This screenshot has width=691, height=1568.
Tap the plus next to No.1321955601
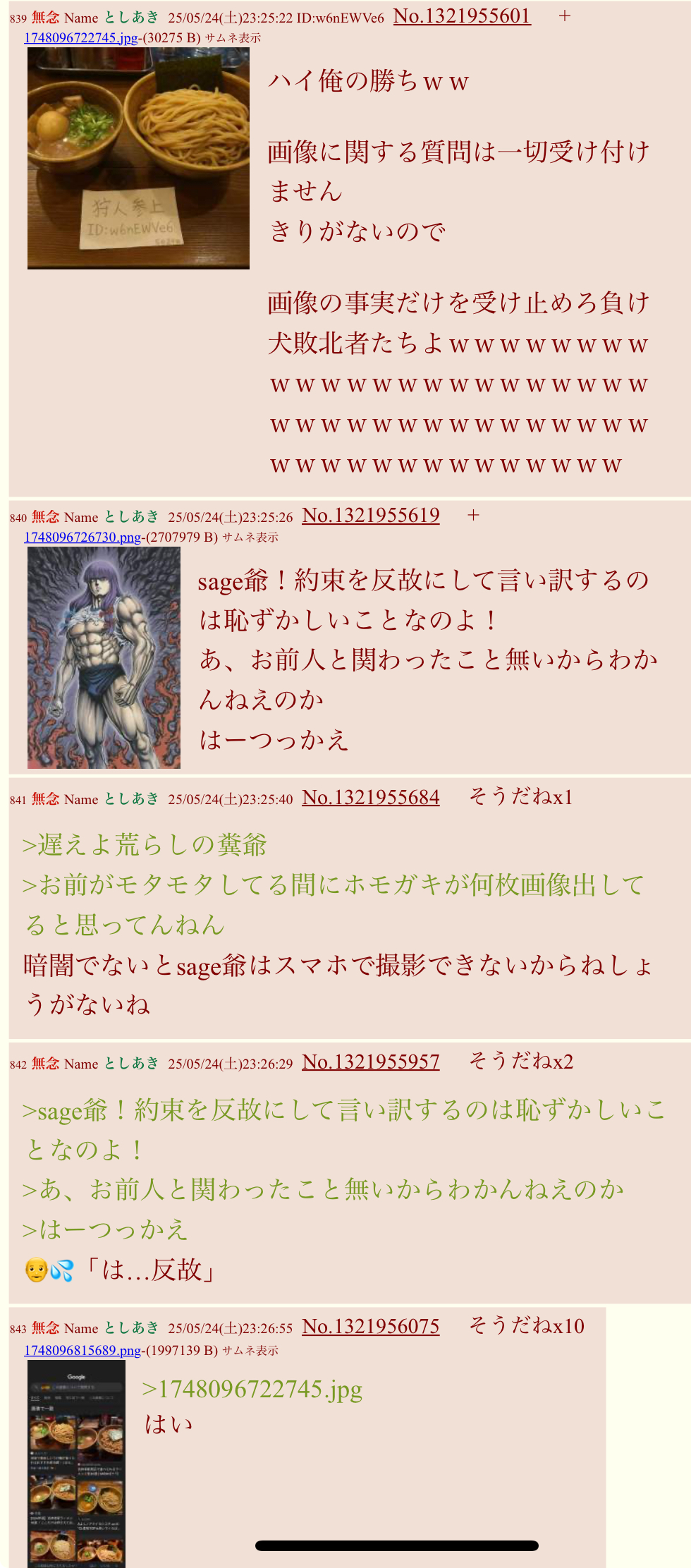click(564, 16)
